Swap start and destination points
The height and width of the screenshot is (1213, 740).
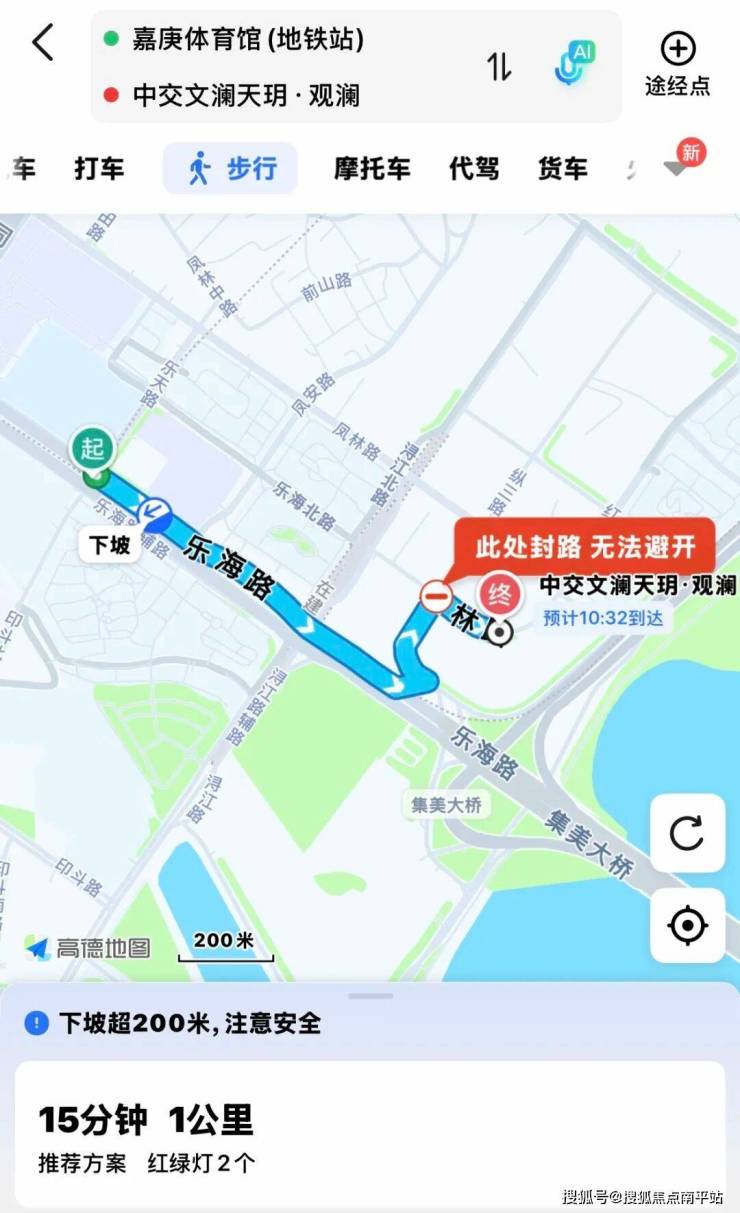coord(499,66)
